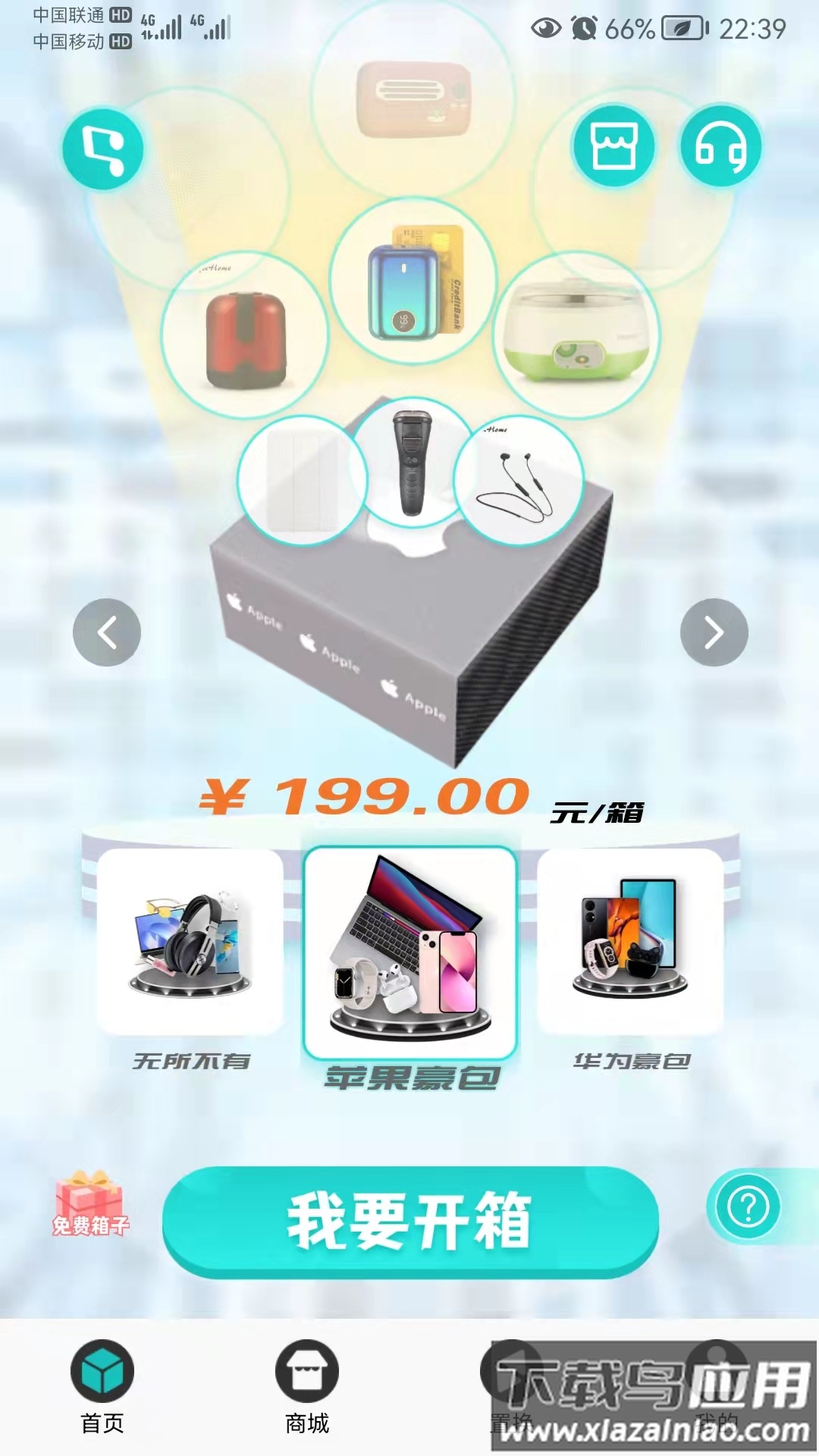Tap 我要开箱 to open the box
Image resolution: width=819 pixels, height=1456 pixels.
coord(410,1221)
